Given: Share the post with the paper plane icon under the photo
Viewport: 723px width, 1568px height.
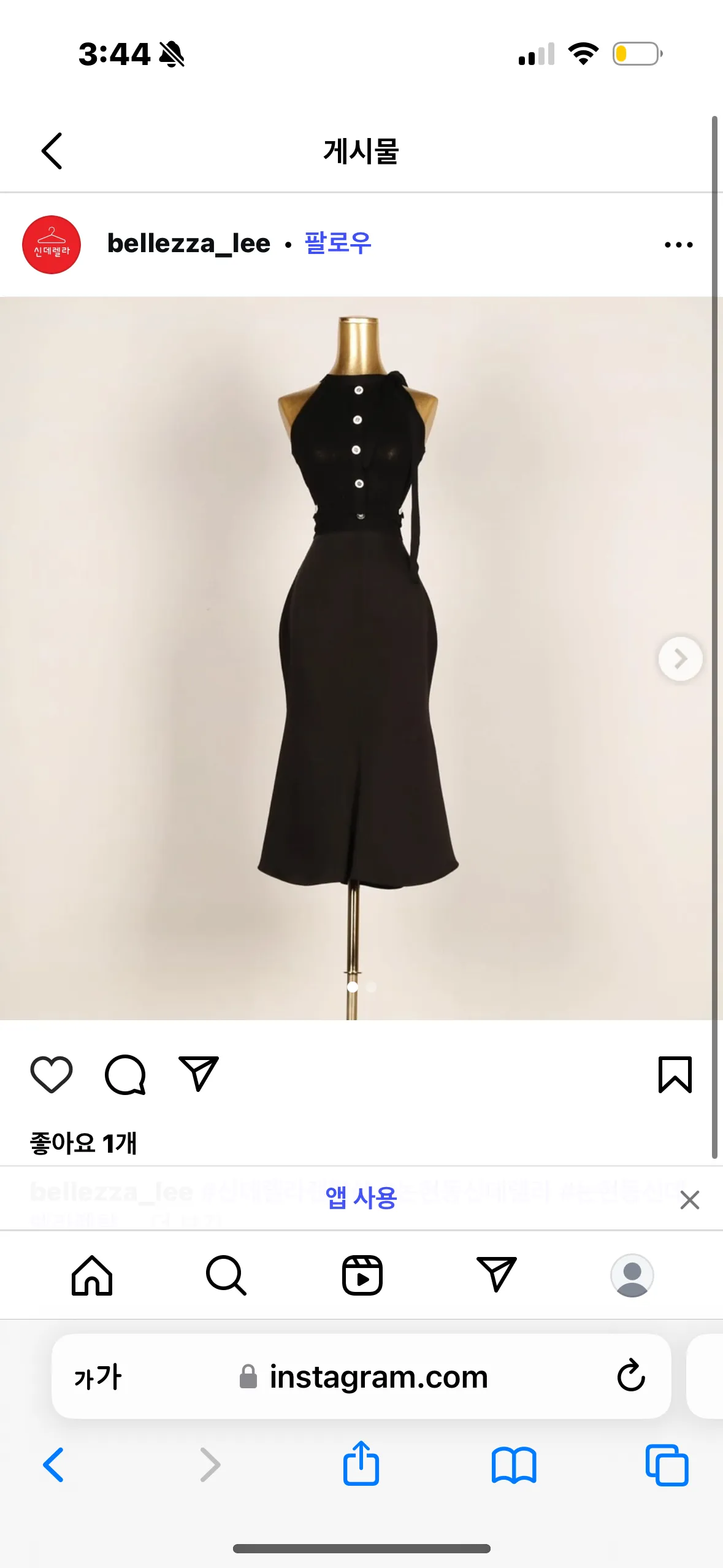Looking at the screenshot, I should 198,1073.
